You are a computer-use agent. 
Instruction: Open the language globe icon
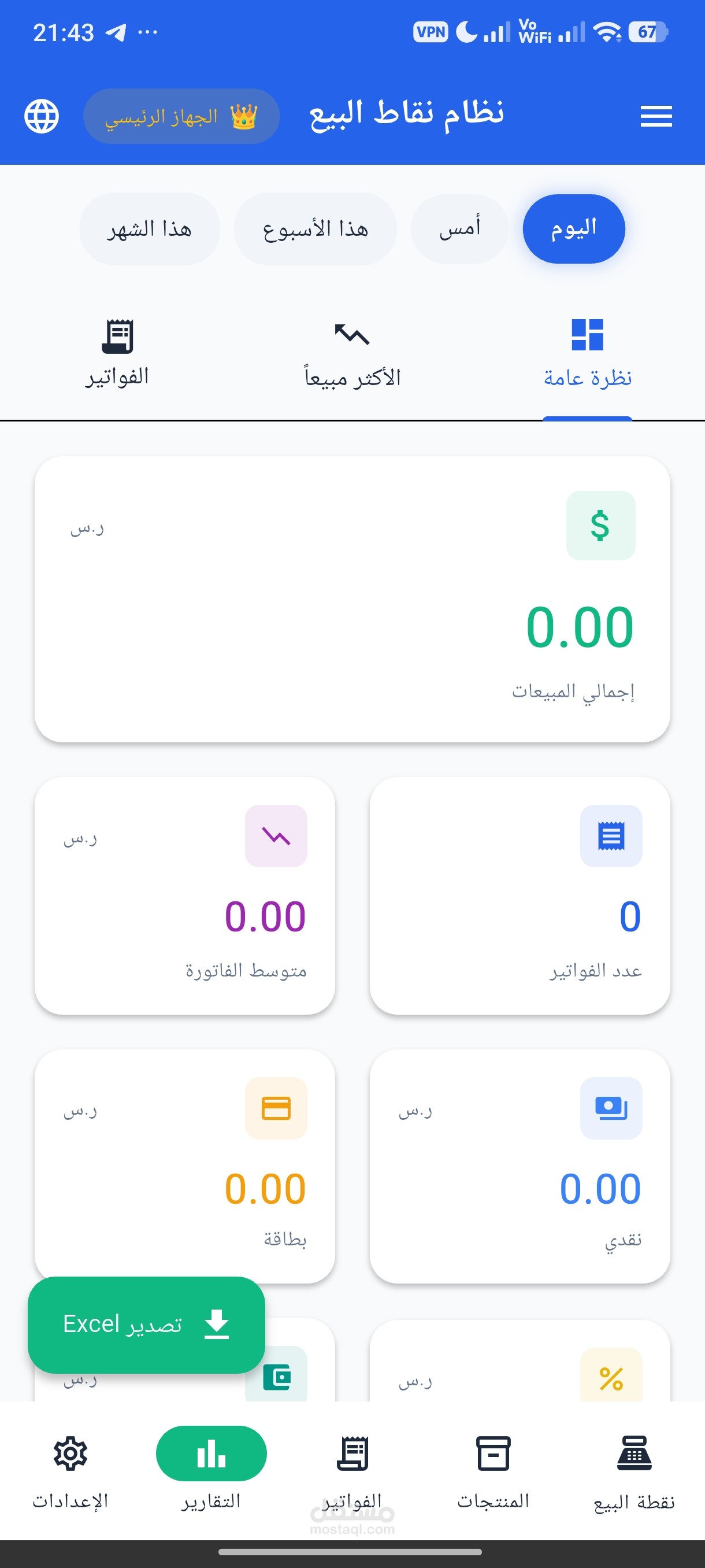coord(42,116)
